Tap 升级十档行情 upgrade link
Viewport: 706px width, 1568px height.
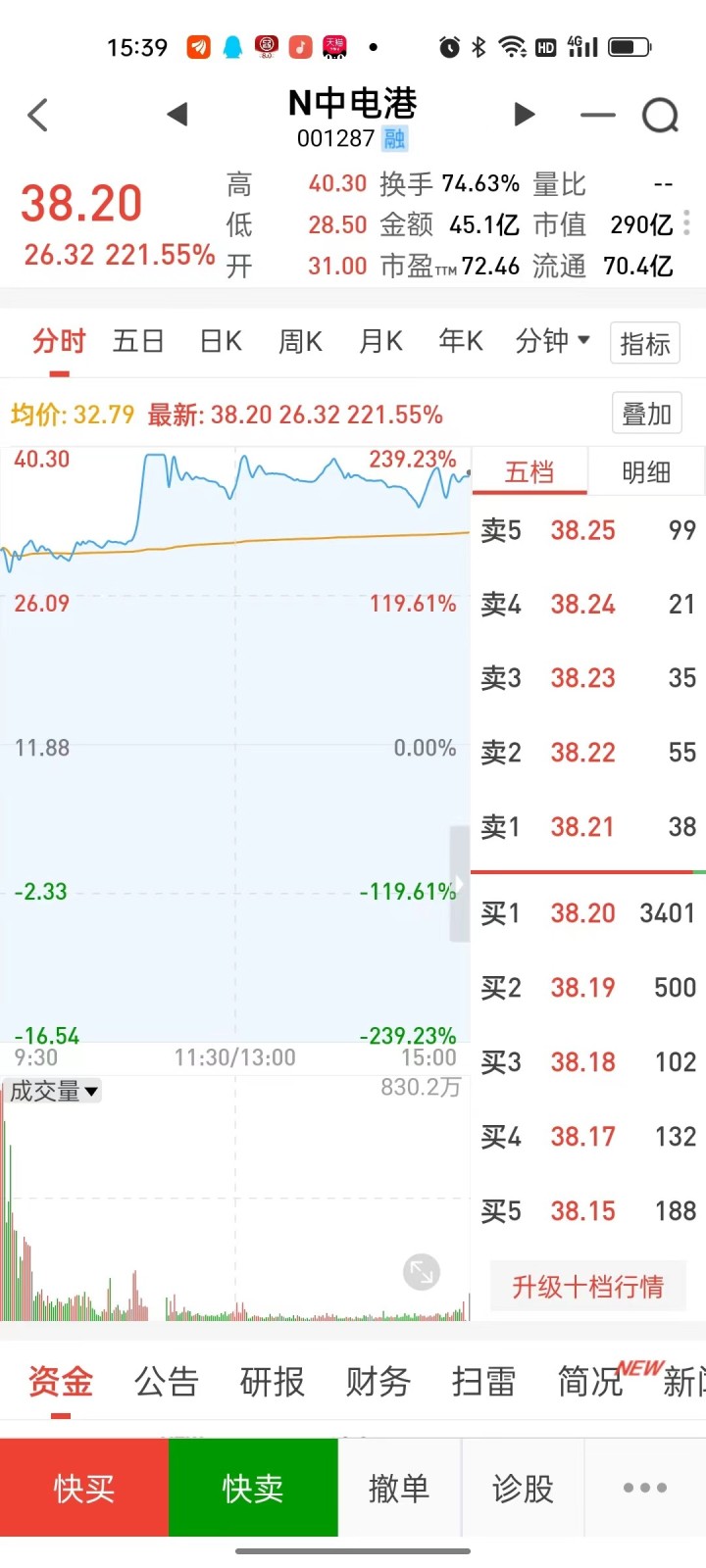pyautogui.click(x=587, y=1286)
